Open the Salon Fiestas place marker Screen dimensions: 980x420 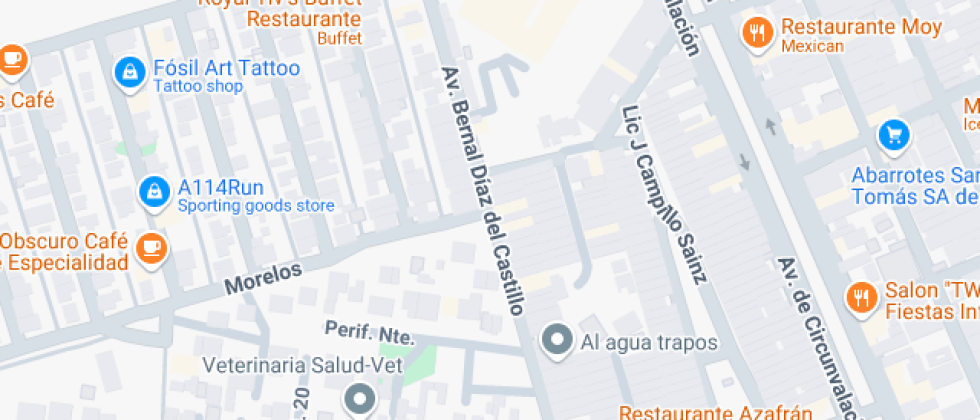(x=861, y=297)
